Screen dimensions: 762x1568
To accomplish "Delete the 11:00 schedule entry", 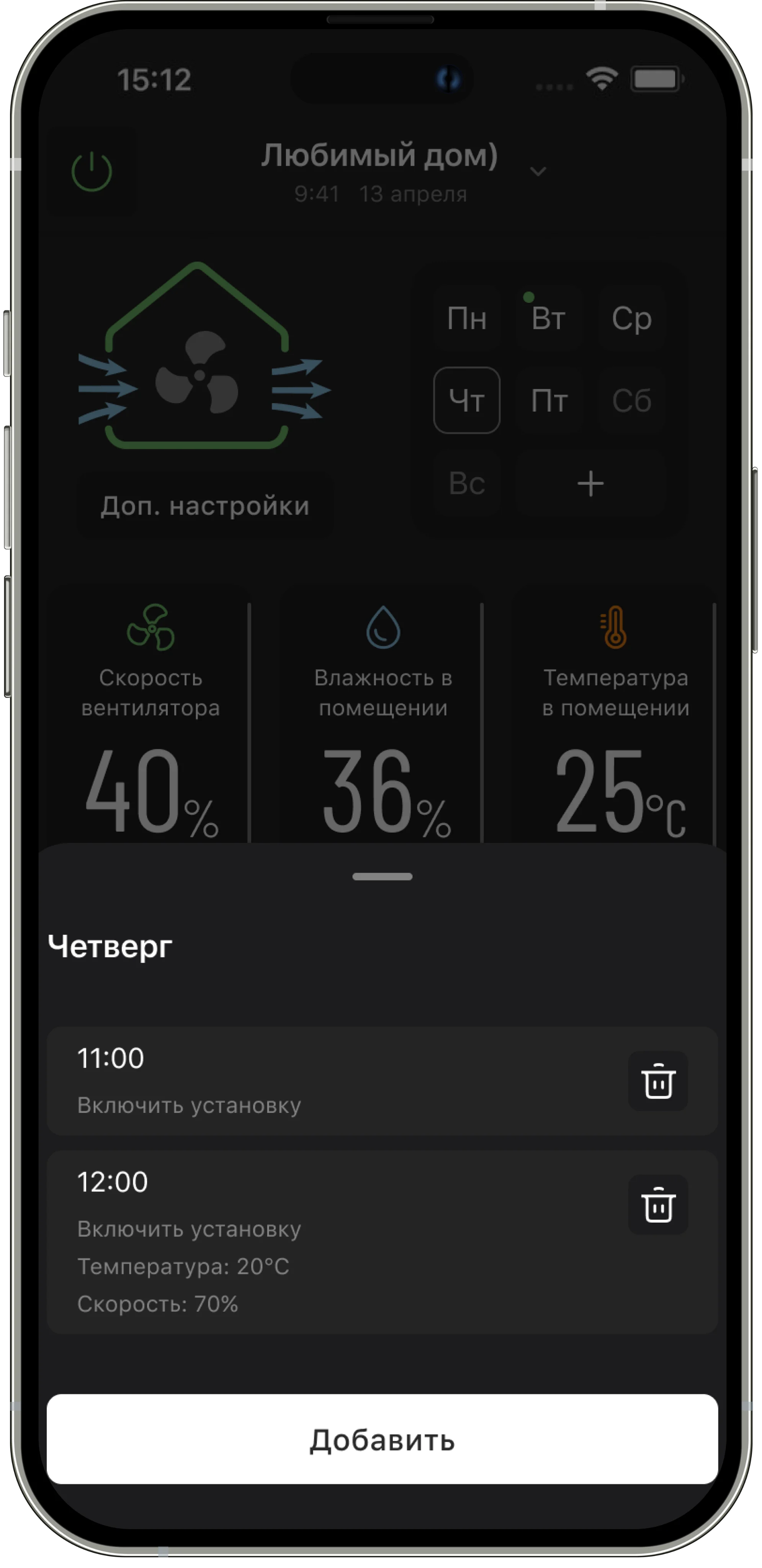I will [x=657, y=1081].
